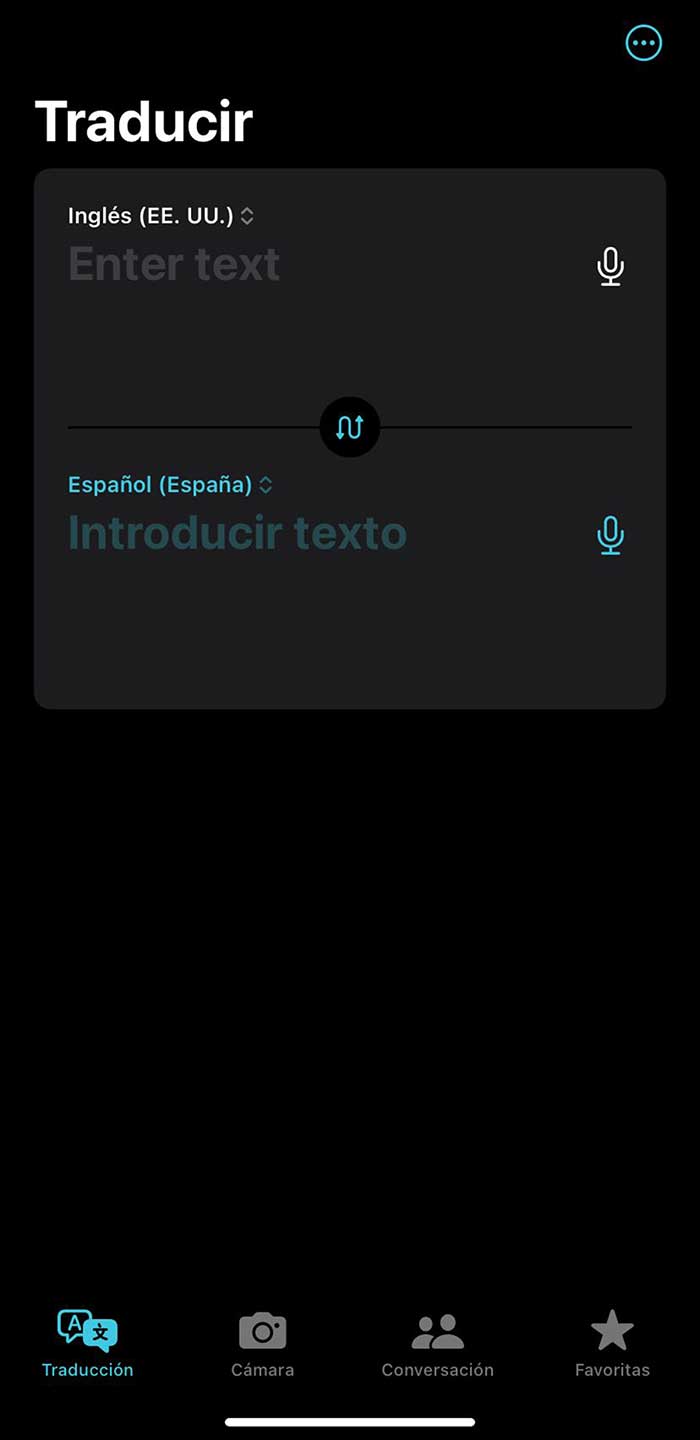Viewport: 700px width, 1440px height.
Task: Change the Inglés (EE. UU.) source language
Action: pos(160,215)
